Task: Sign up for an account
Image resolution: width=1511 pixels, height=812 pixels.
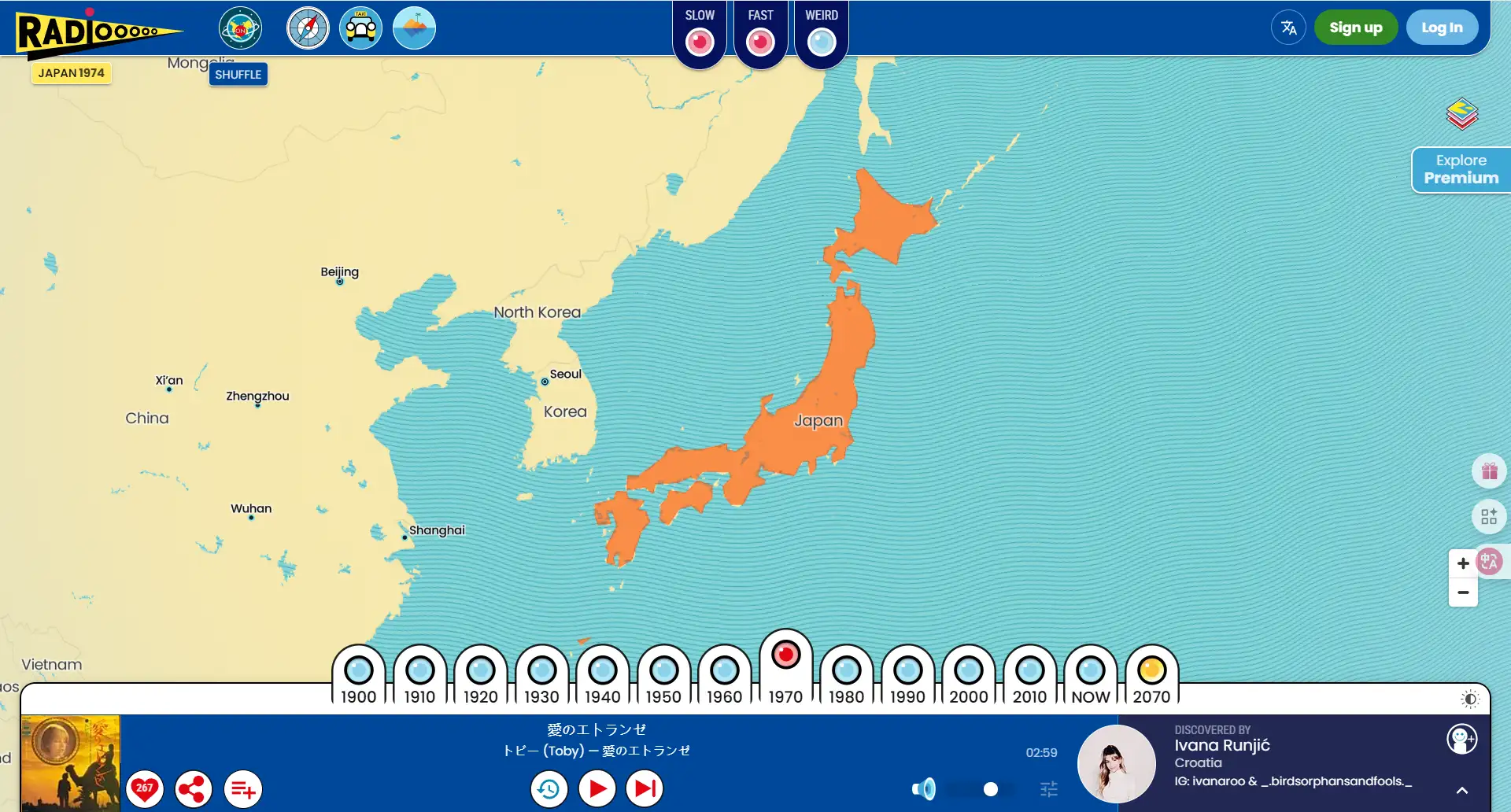Action: (1355, 28)
